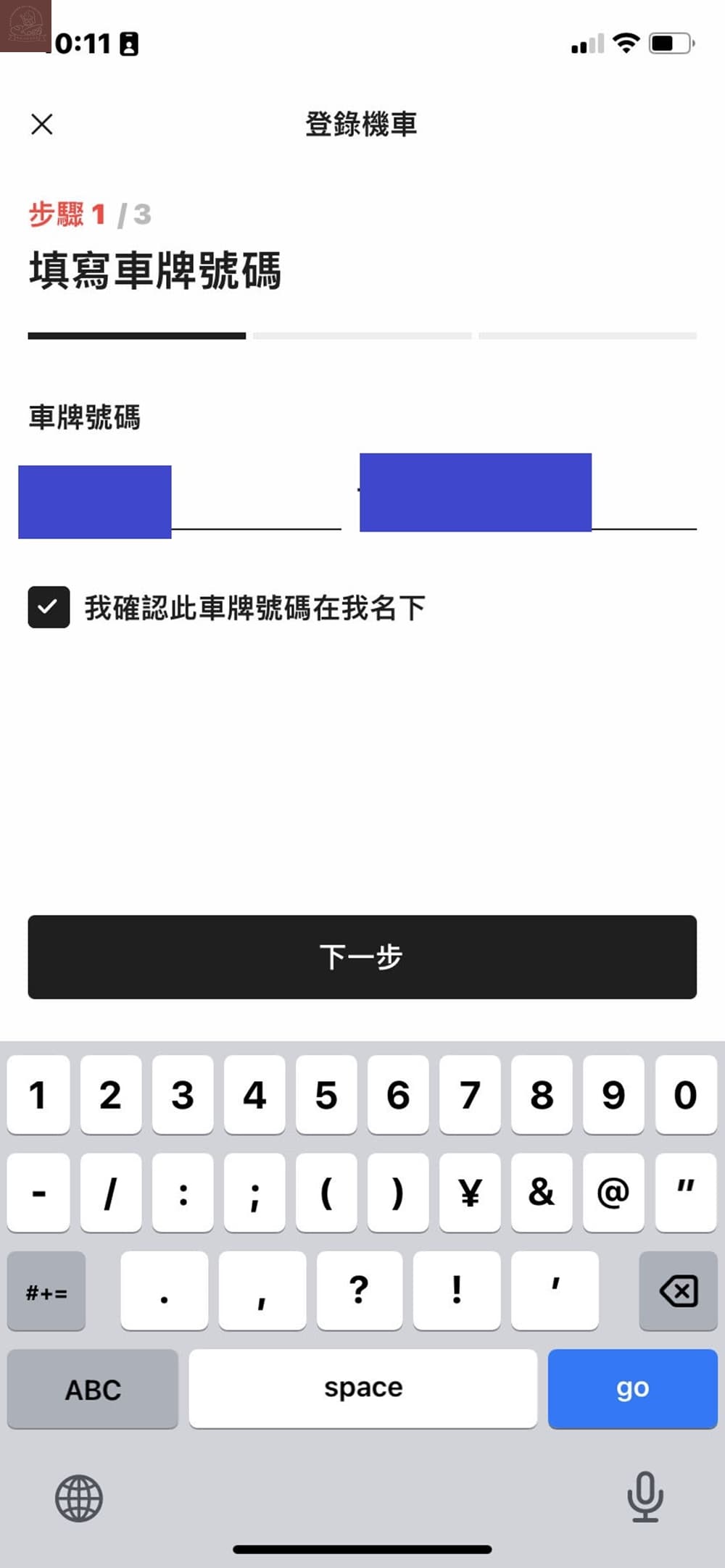Image resolution: width=725 pixels, height=1568 pixels.
Task: Tap the 下一步 button
Action: pos(362,957)
